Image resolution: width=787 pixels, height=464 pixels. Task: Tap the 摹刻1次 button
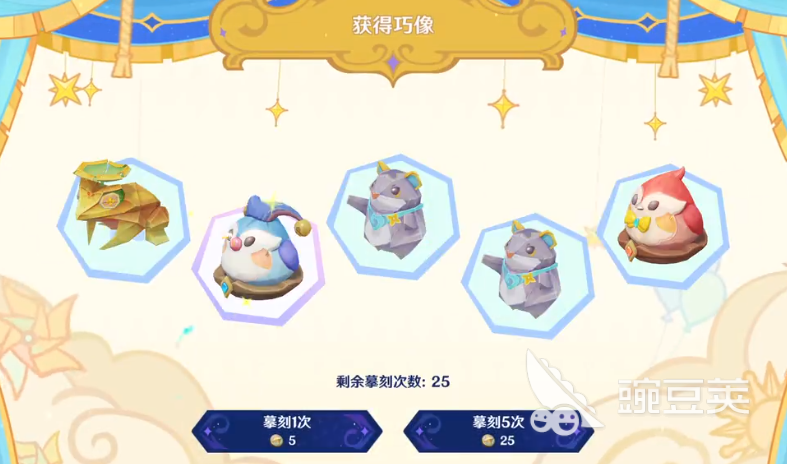pos(287,430)
